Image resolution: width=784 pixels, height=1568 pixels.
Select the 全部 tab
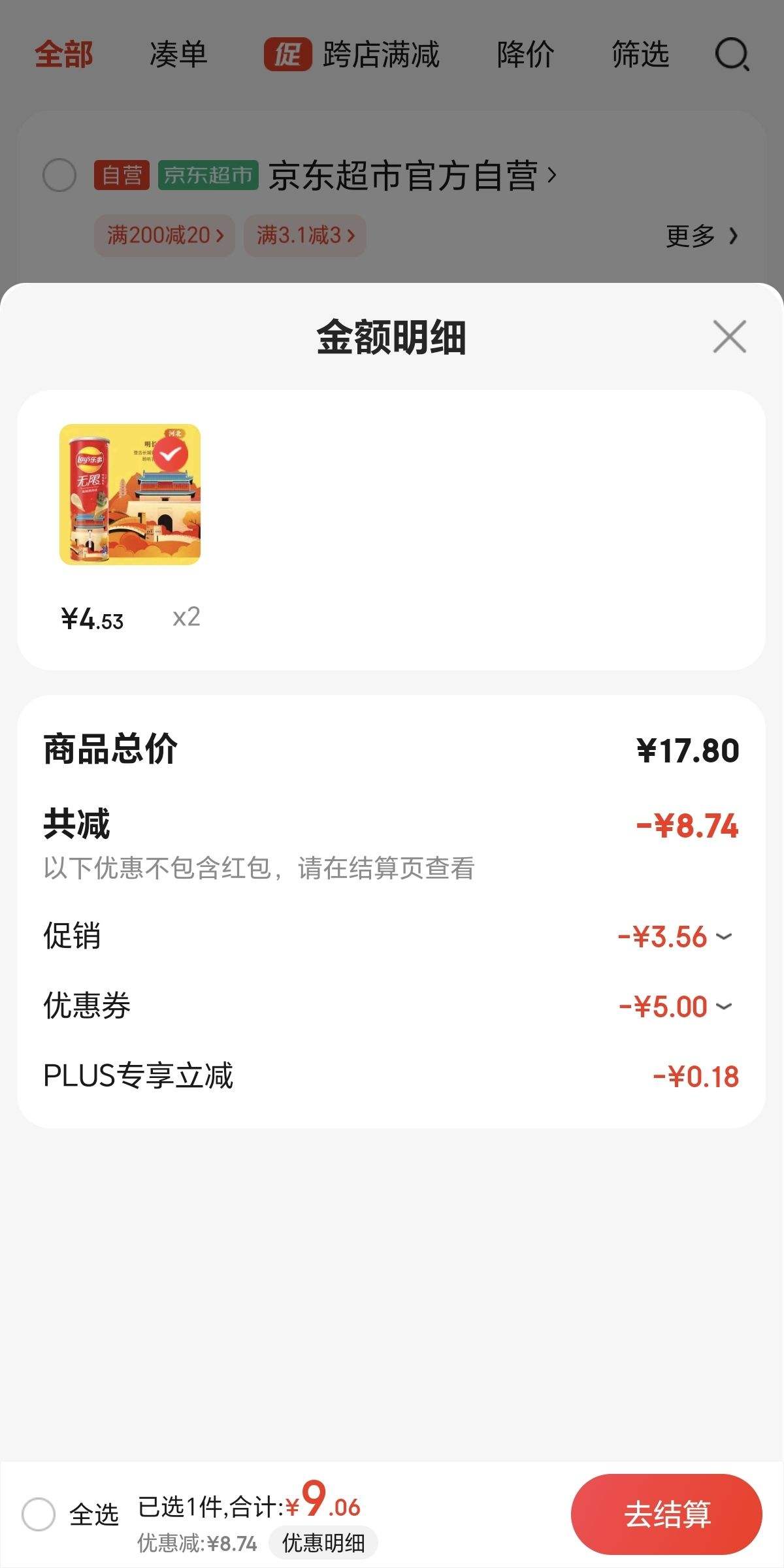pyautogui.click(x=63, y=54)
